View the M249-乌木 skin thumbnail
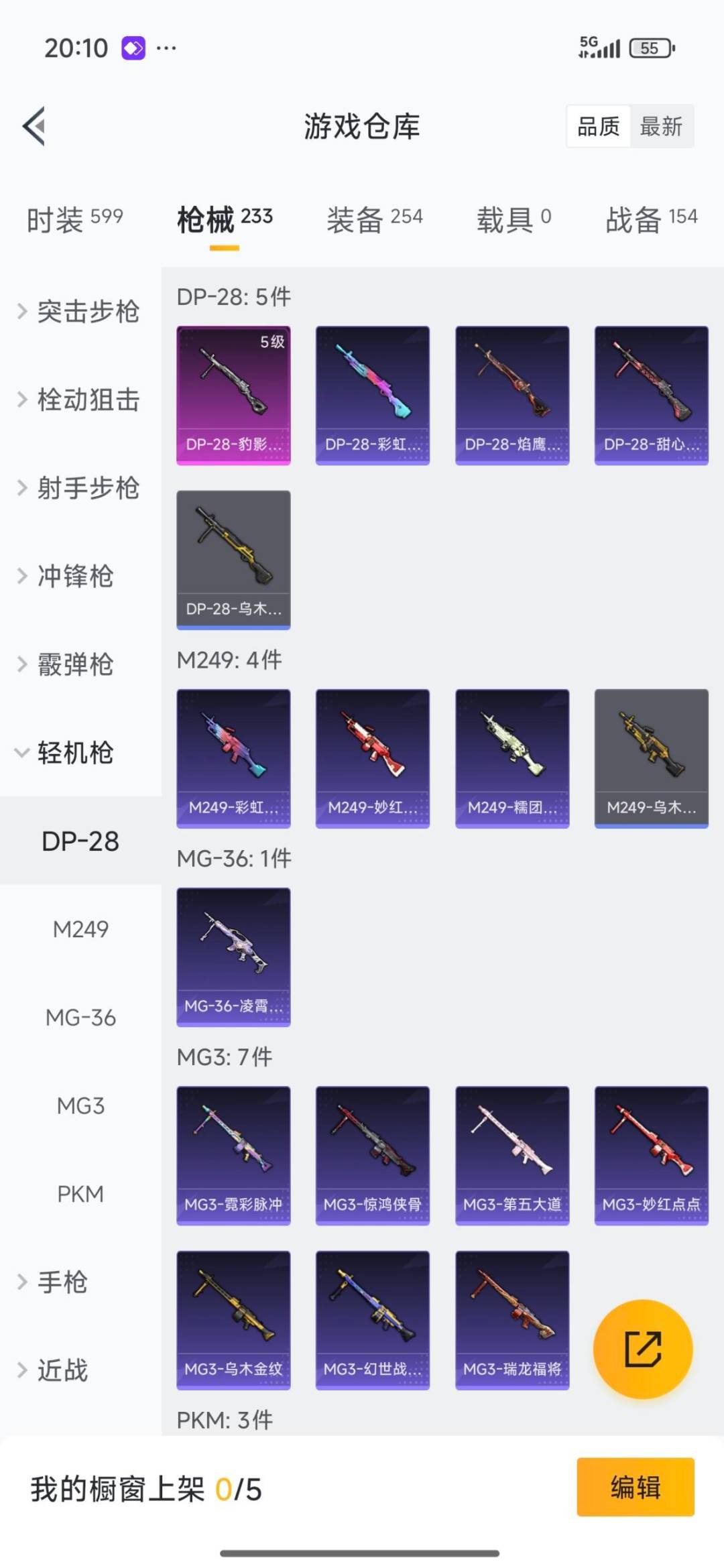This screenshot has width=724, height=1568. point(651,758)
